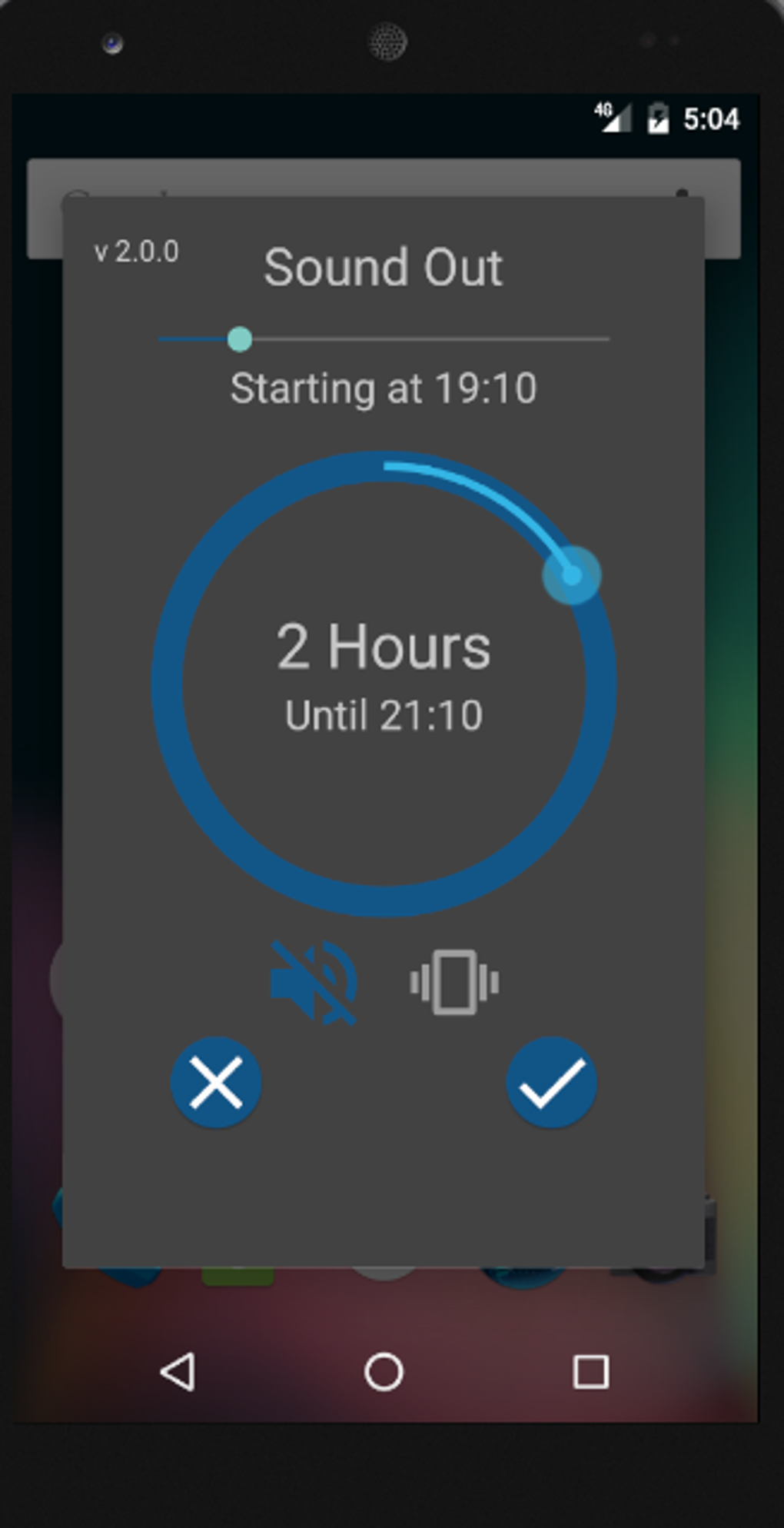Tap Starting at 19:10 to change start
The height and width of the screenshot is (1528, 784).
tap(384, 388)
